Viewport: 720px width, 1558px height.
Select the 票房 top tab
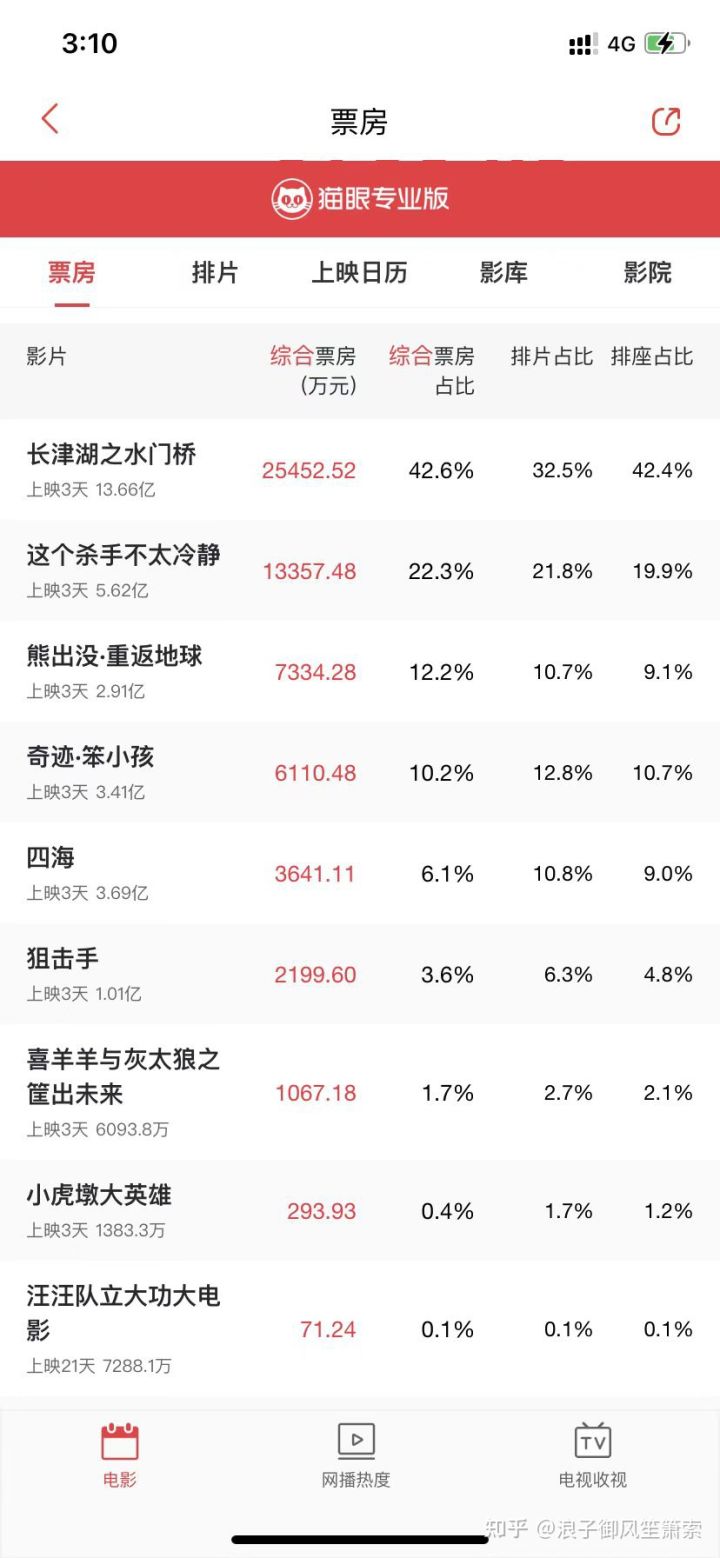[72, 272]
